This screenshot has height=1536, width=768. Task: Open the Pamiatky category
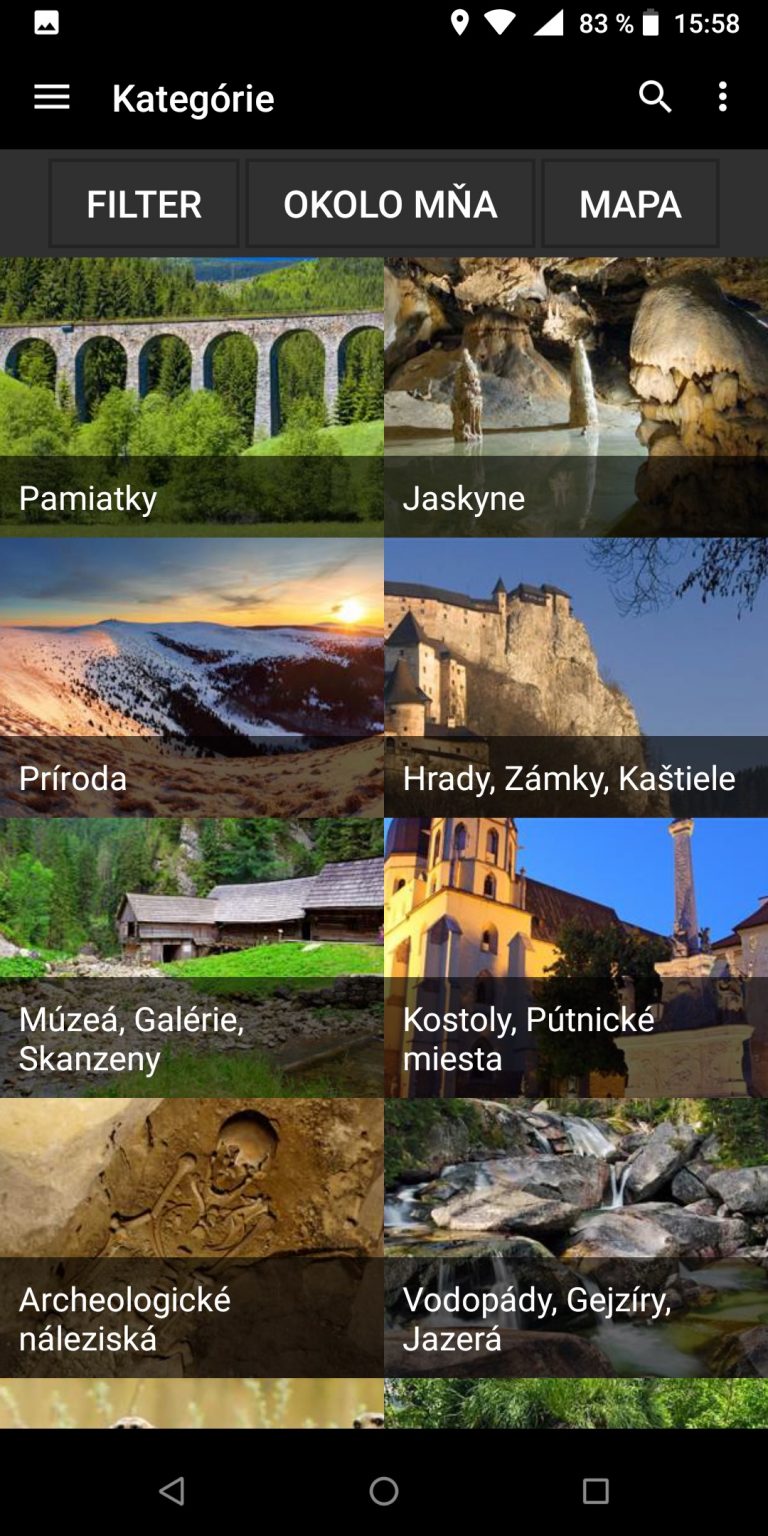pyautogui.click(x=191, y=397)
